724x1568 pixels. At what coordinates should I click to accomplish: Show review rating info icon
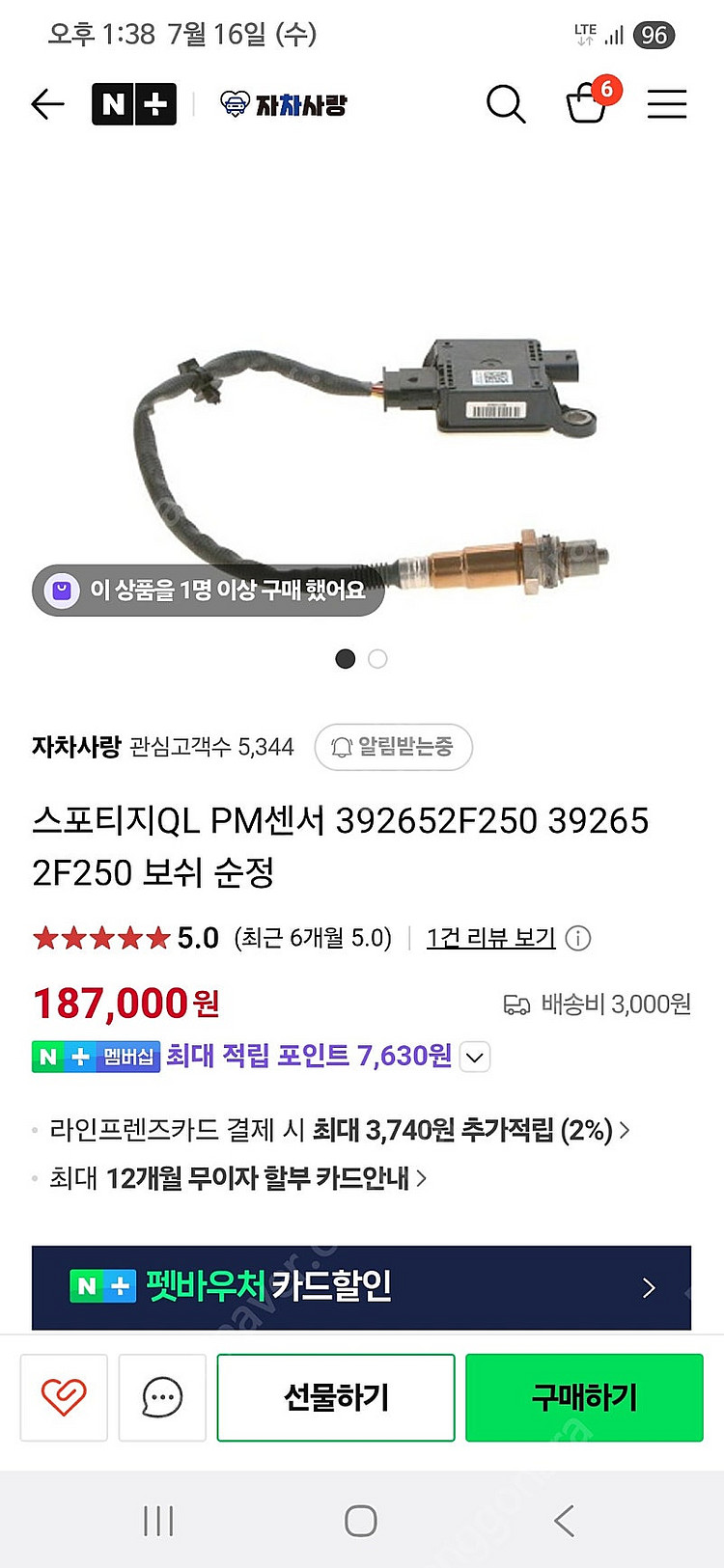pyautogui.click(x=577, y=938)
